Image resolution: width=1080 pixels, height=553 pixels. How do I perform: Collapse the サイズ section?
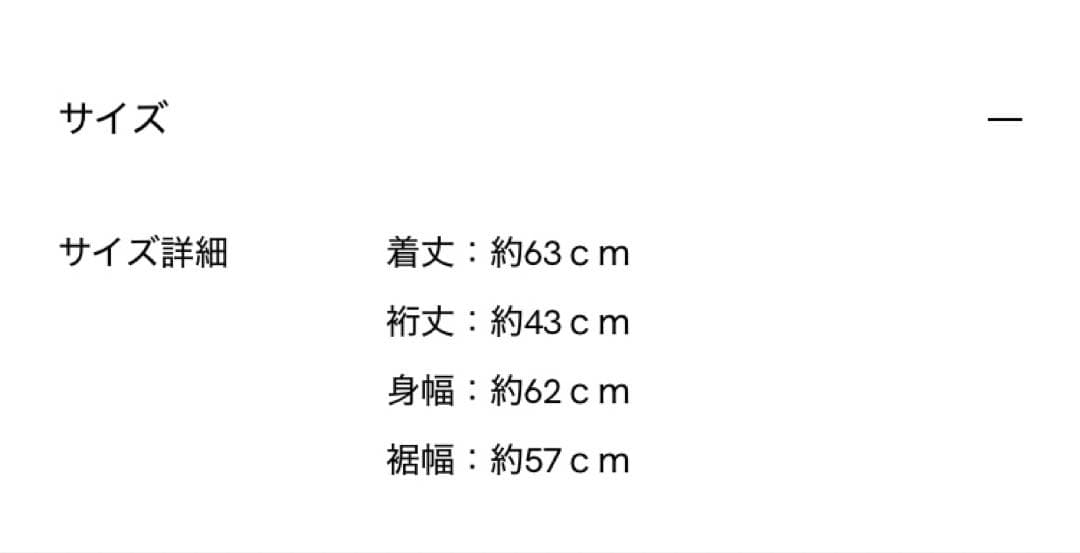[x=1004, y=120]
